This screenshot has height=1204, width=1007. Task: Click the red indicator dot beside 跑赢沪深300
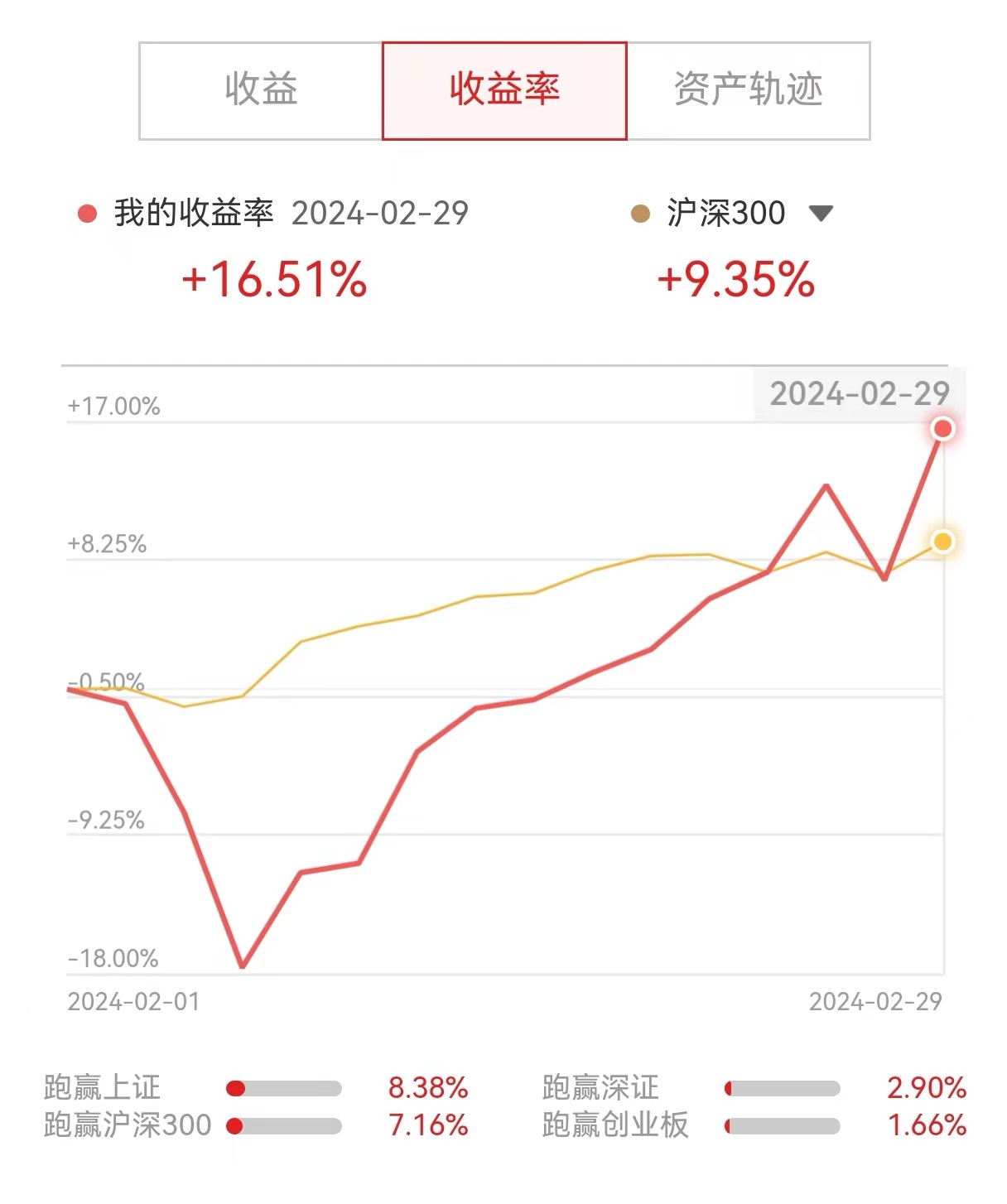pos(236,1126)
